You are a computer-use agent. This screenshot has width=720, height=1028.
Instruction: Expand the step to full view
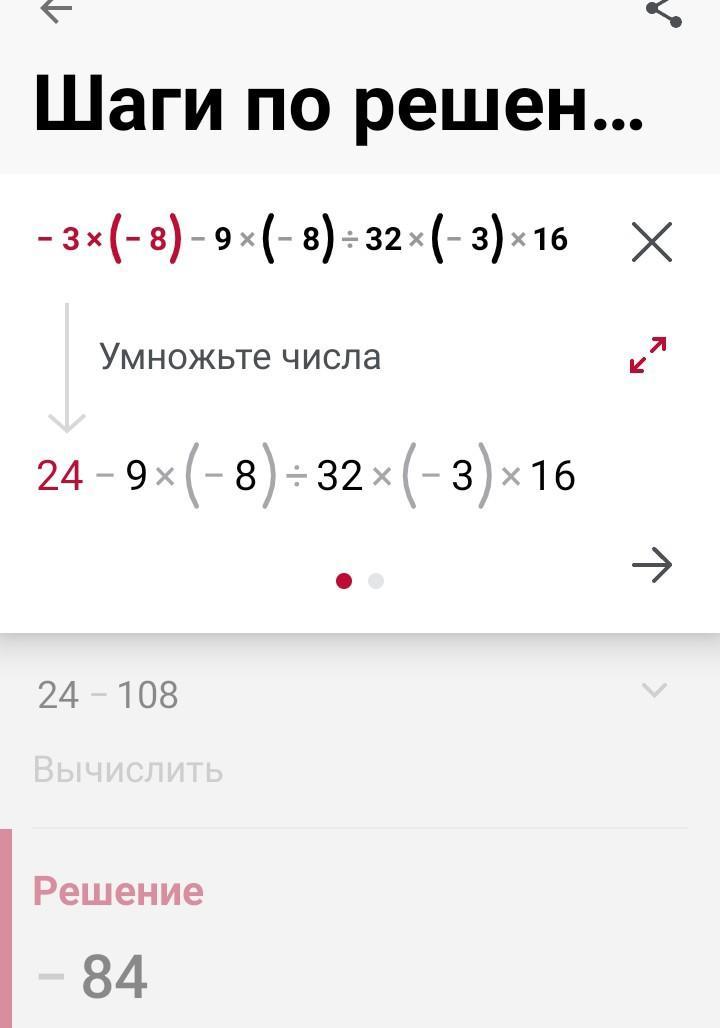pos(648,355)
